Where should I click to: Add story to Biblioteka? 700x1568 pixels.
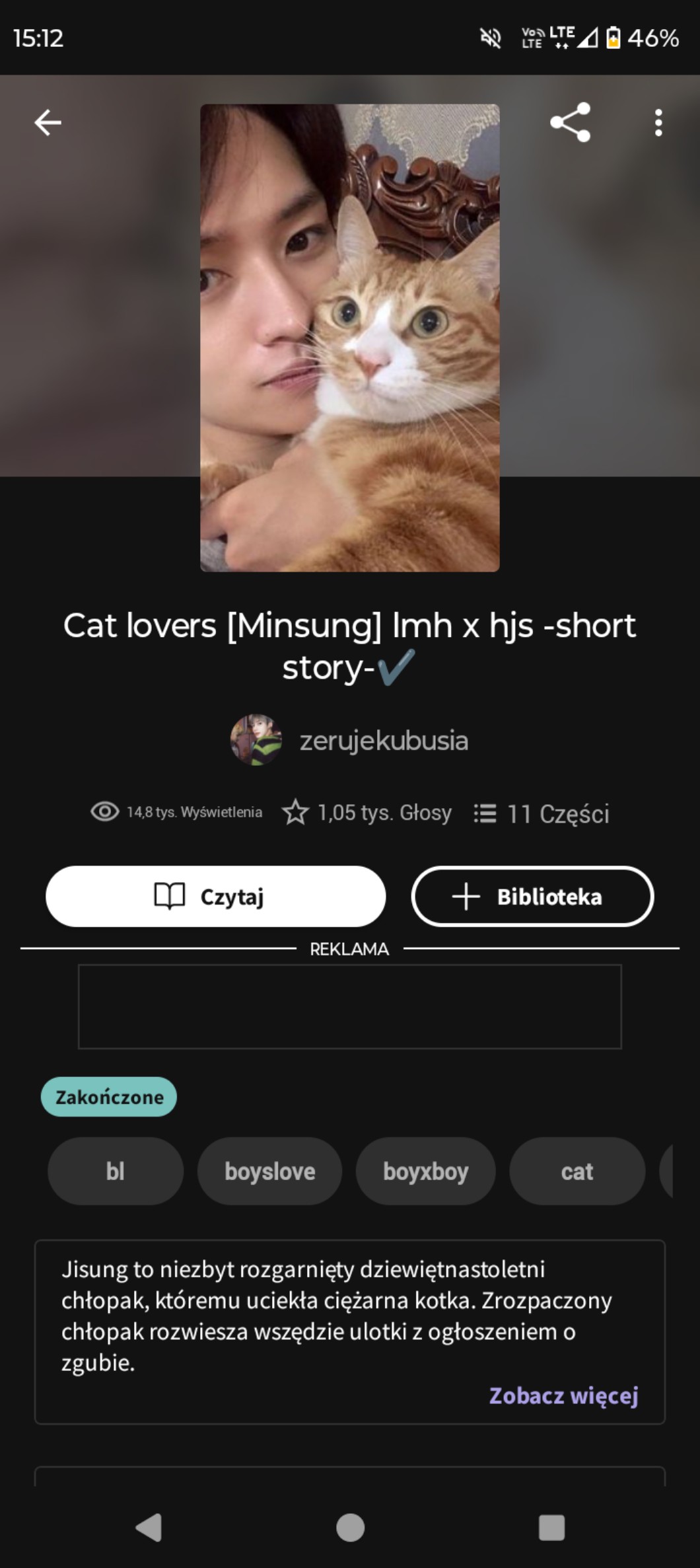532,897
